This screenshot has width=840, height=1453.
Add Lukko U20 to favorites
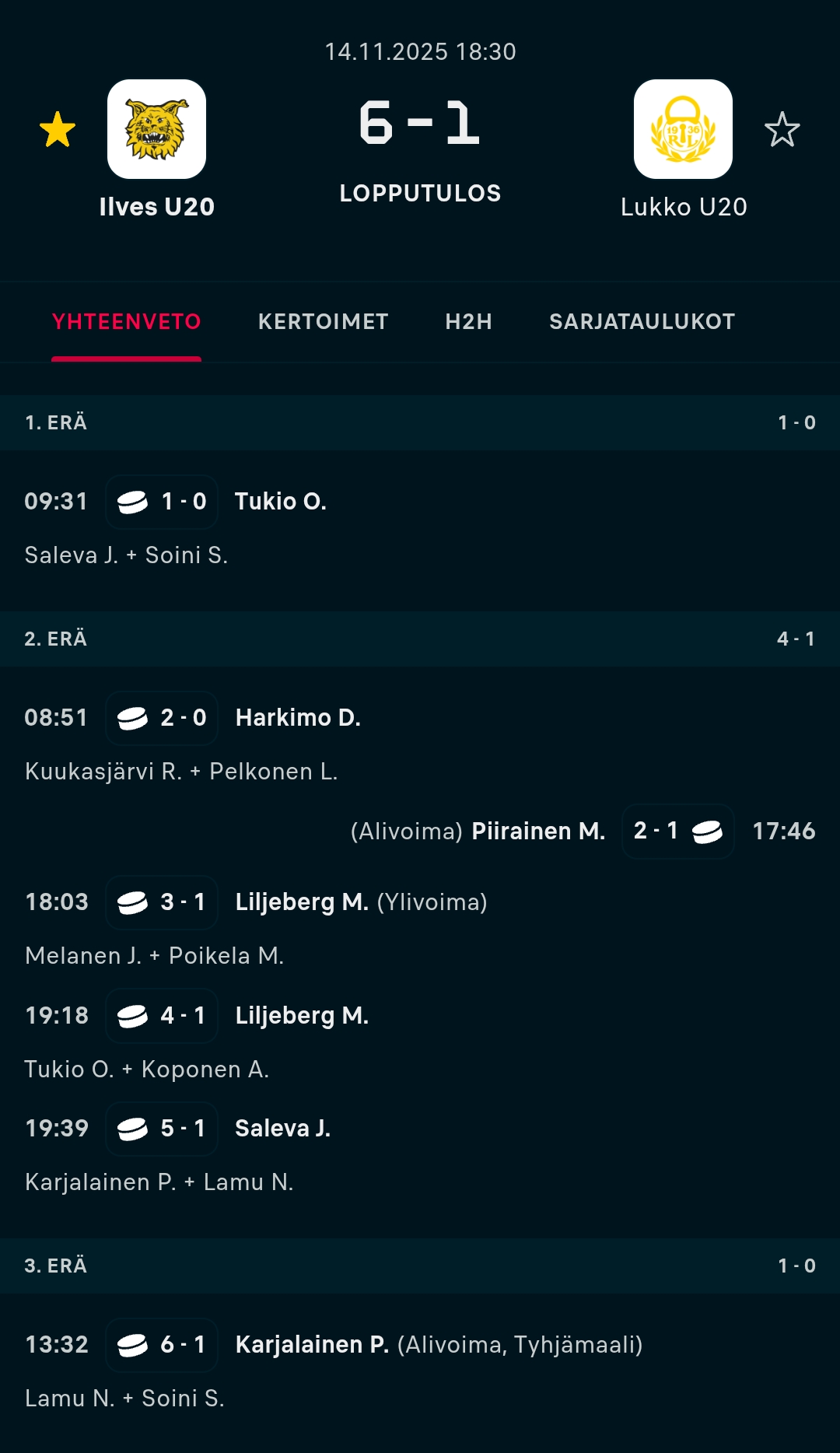[782, 129]
